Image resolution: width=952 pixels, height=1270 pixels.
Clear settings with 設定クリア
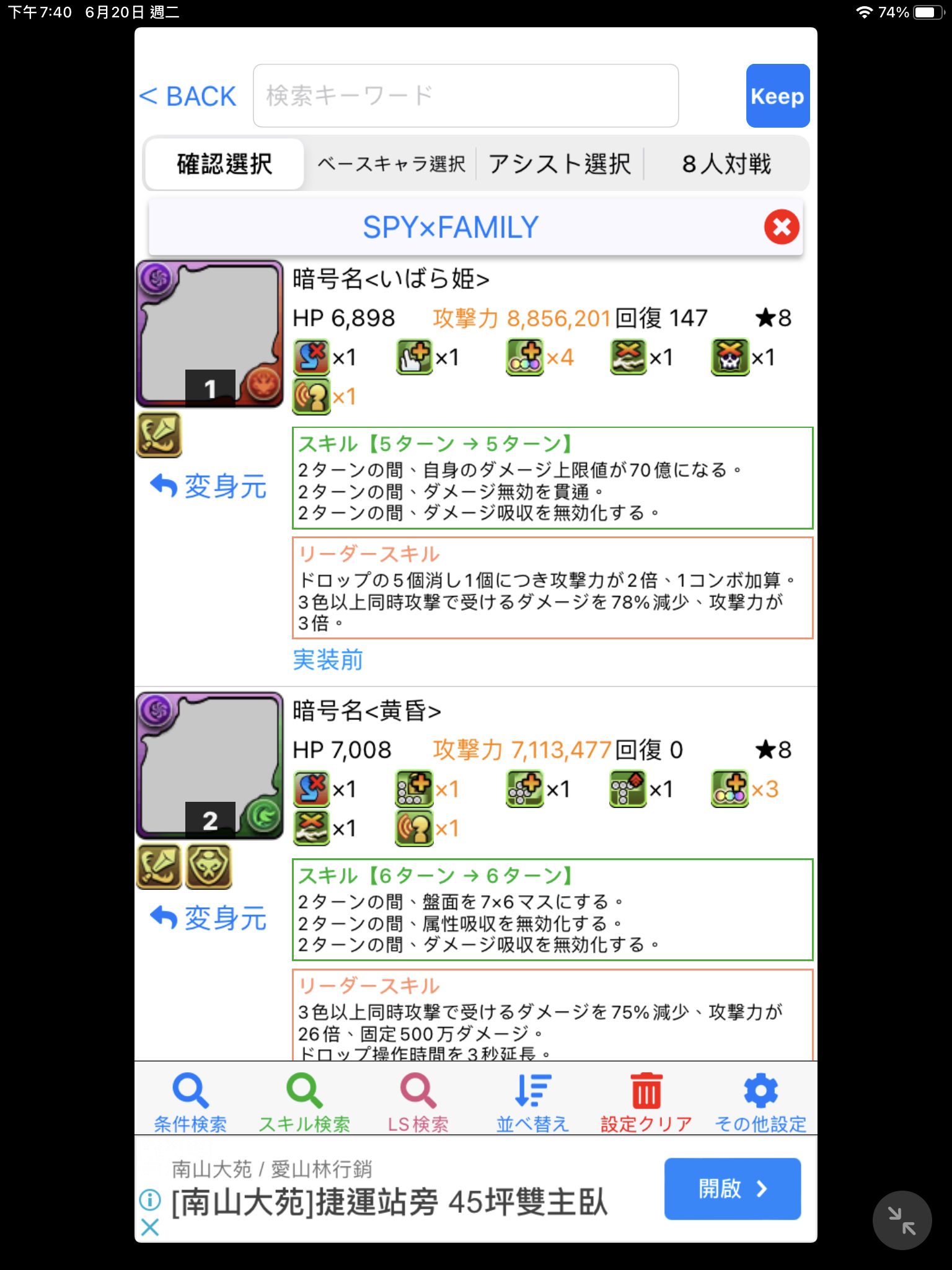[646, 1102]
